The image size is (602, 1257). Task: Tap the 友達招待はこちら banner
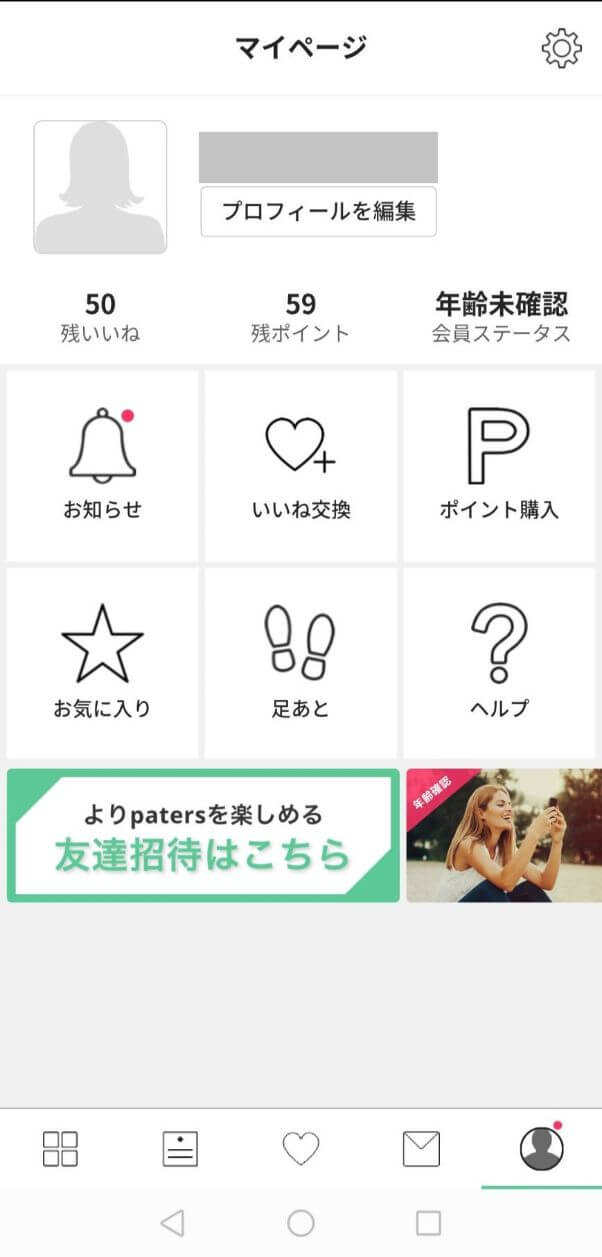tap(203, 836)
